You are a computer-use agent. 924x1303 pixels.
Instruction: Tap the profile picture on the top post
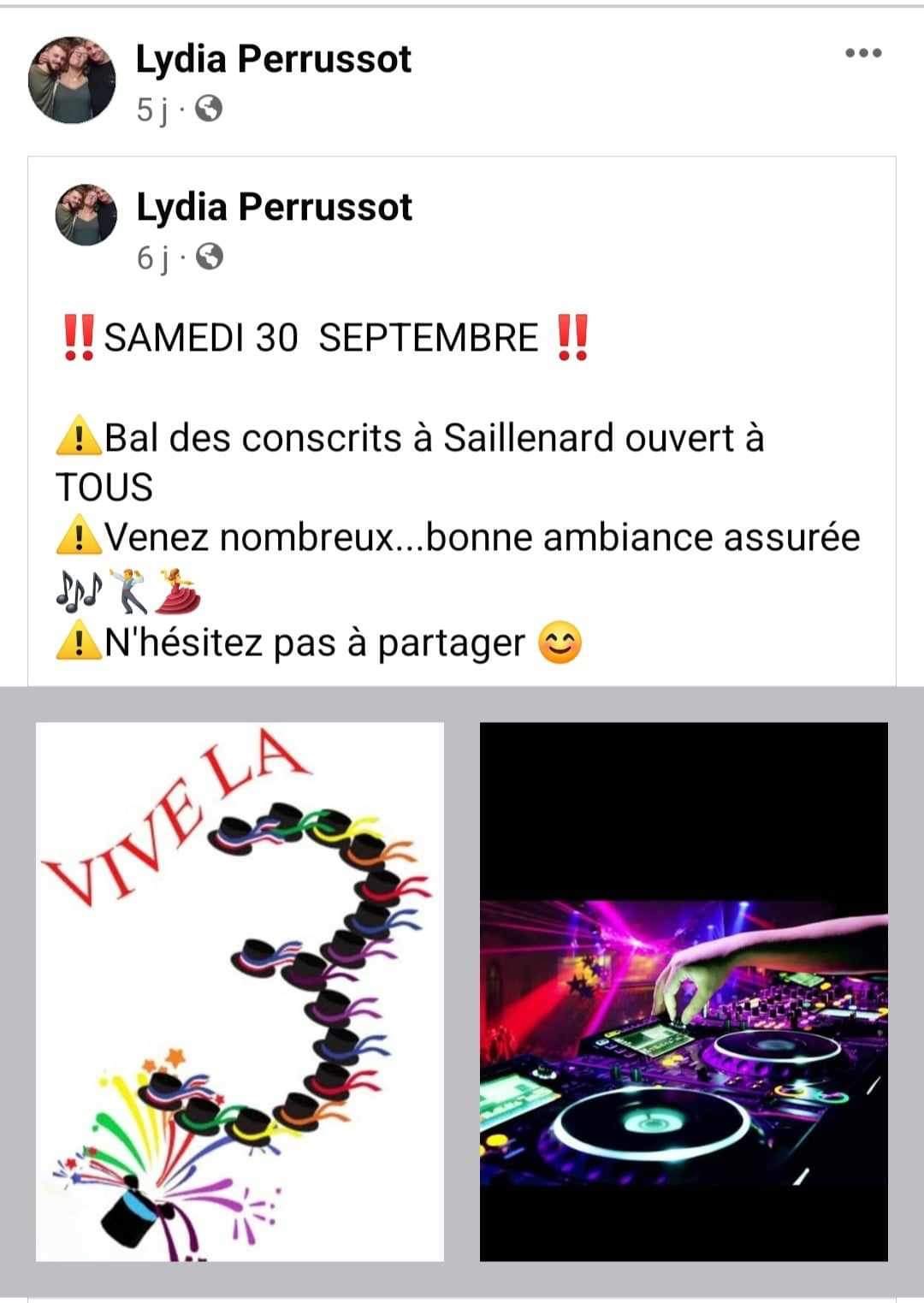click(x=72, y=80)
